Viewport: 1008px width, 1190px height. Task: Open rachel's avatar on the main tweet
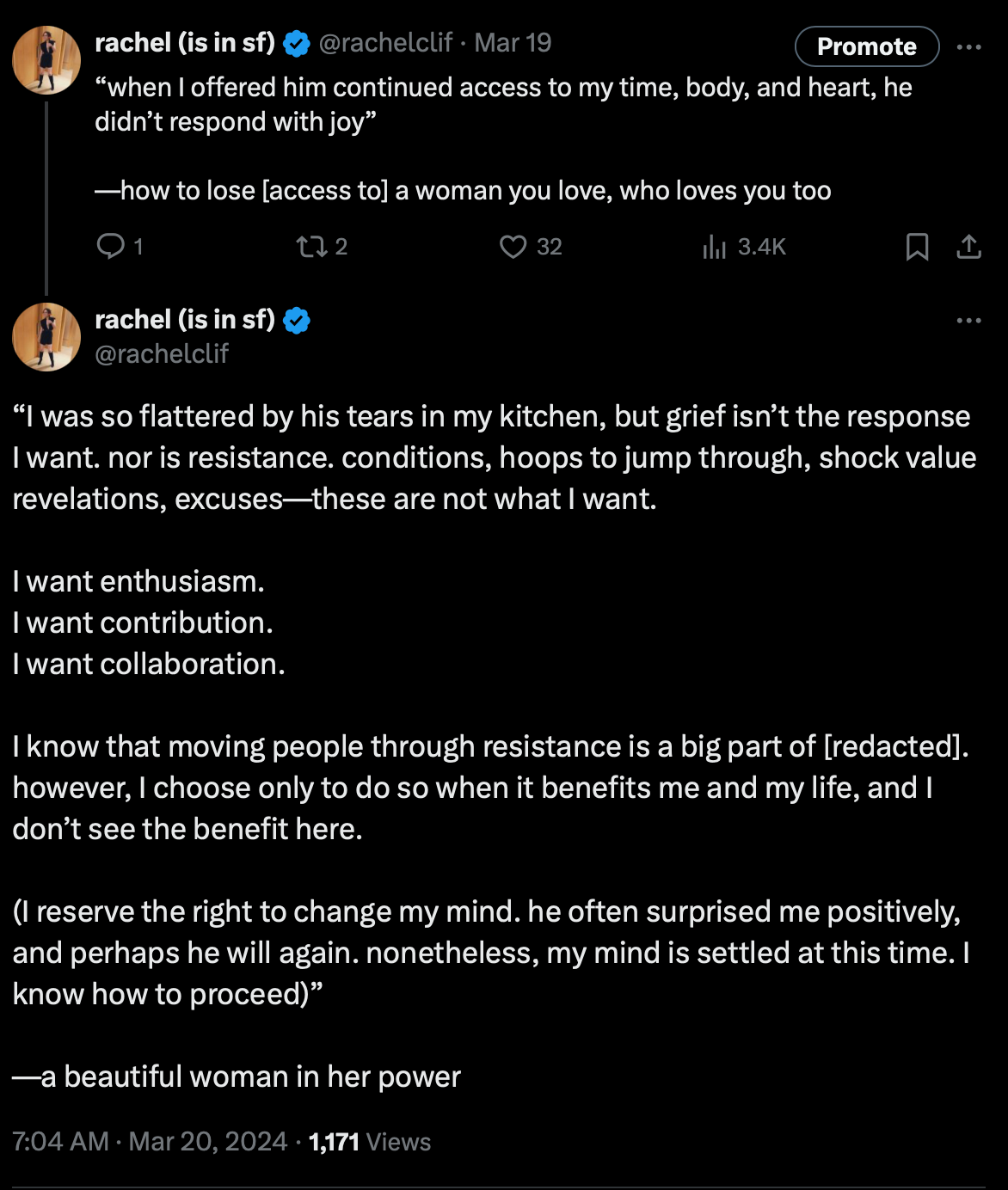(46, 337)
